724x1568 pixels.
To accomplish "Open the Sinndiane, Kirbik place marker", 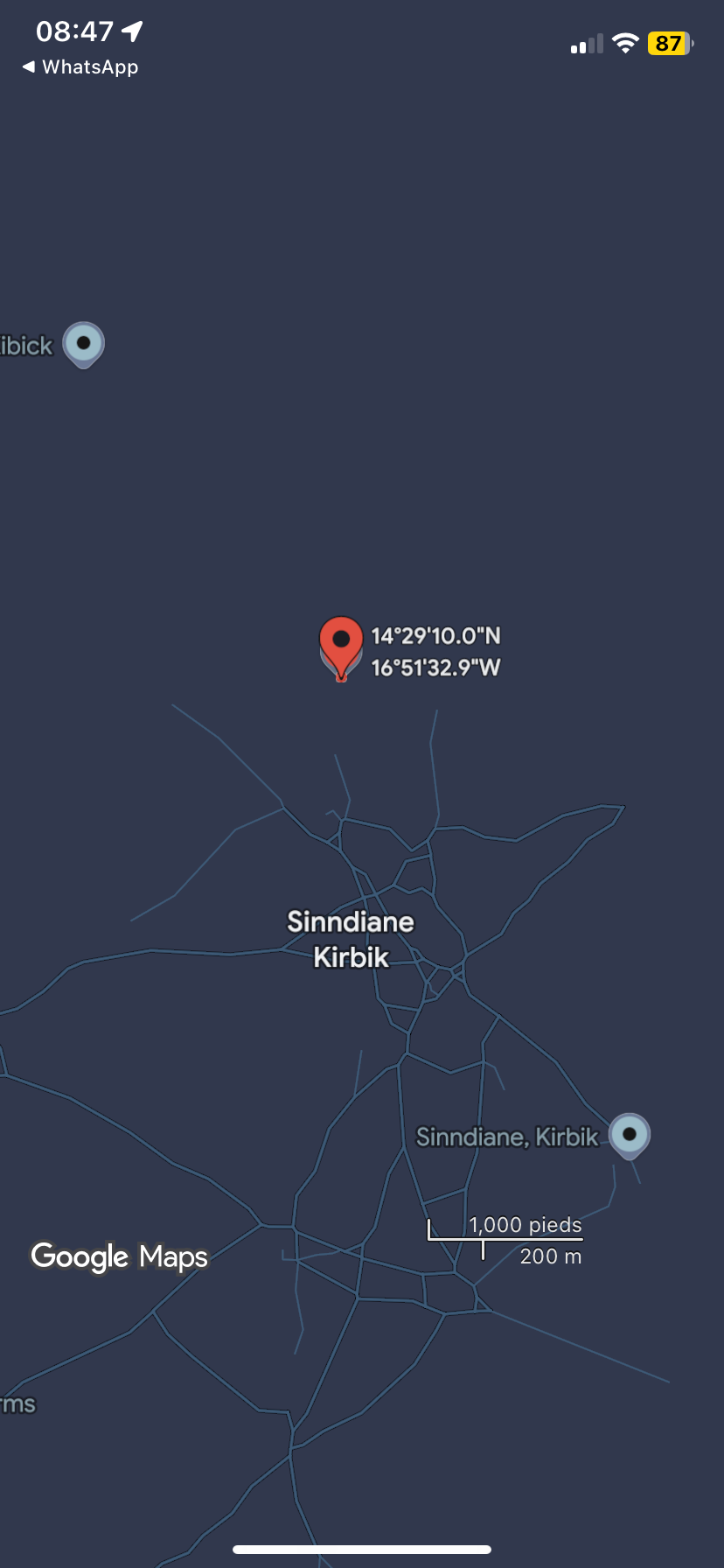I will (630, 1136).
